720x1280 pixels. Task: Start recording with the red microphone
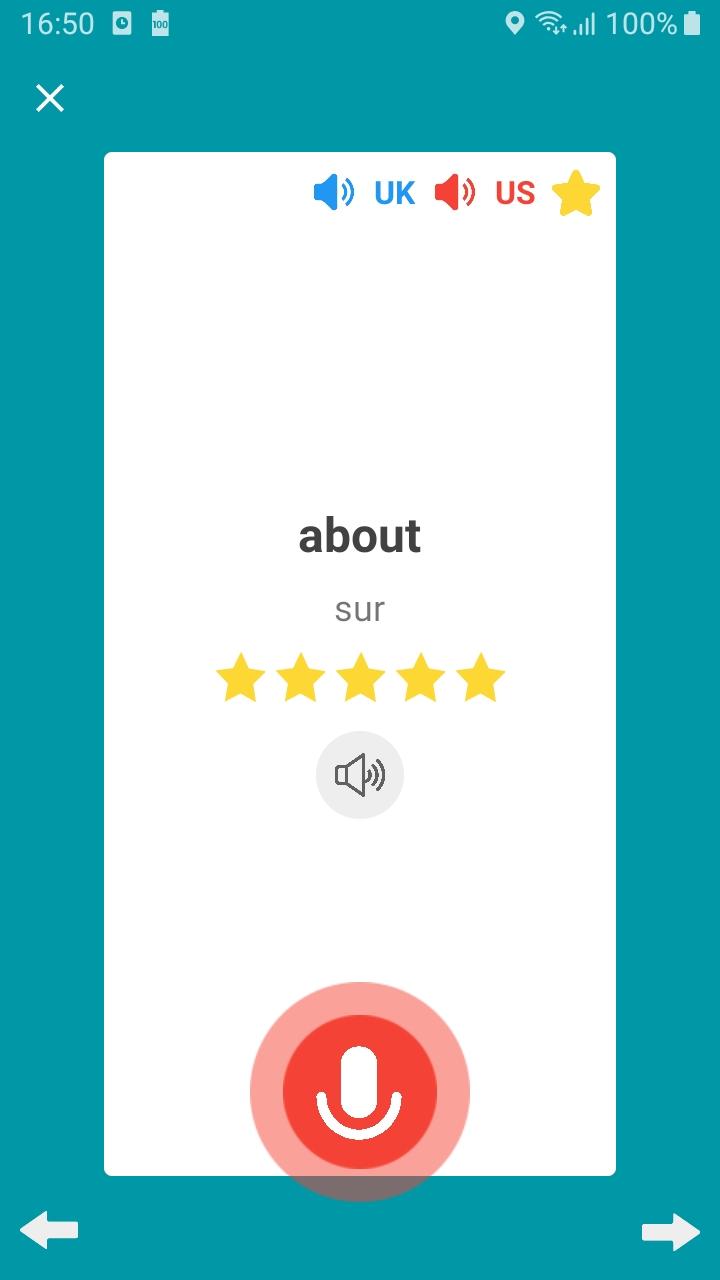tap(360, 1092)
